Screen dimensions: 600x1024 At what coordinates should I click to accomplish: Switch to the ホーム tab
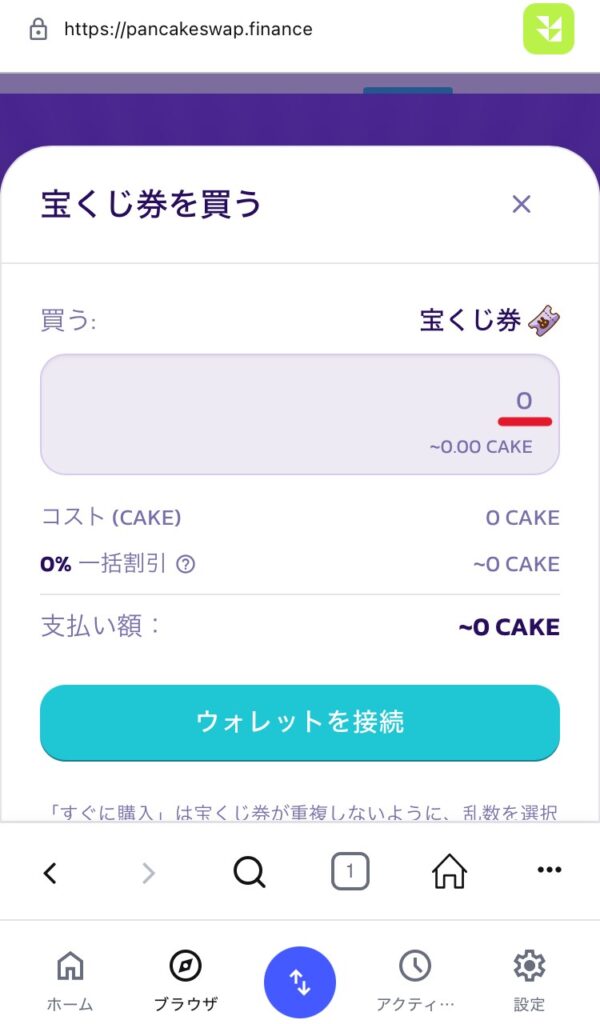point(70,979)
